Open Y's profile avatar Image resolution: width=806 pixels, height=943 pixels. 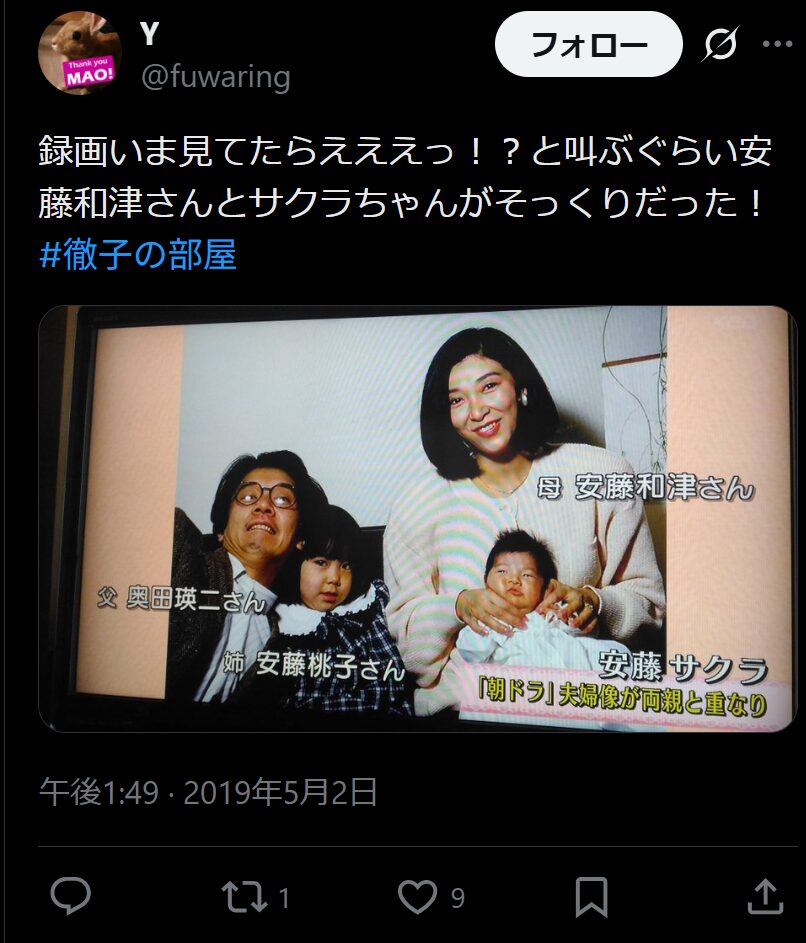click(x=79, y=54)
